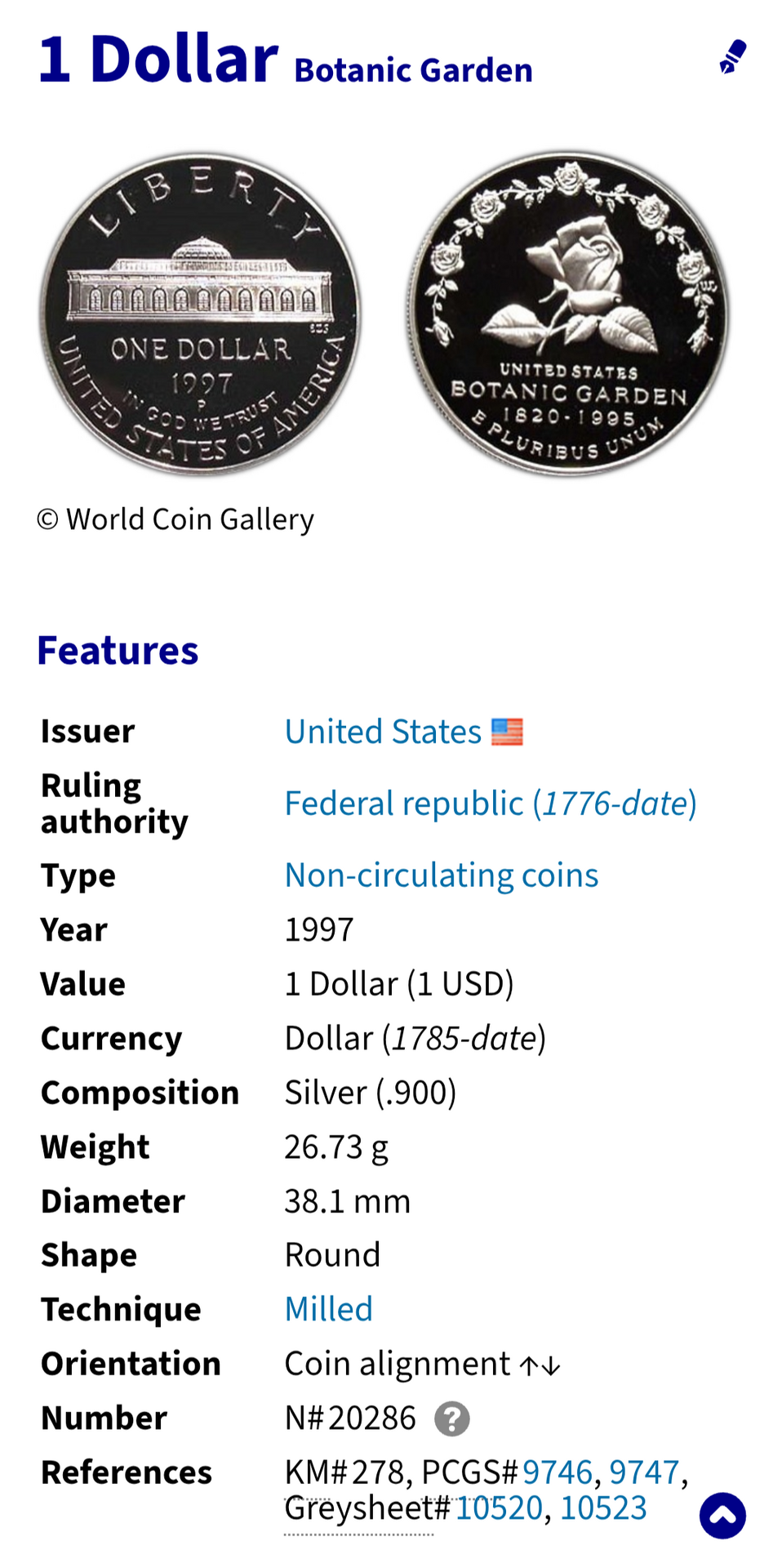Screen dimensions: 782x1568
Task: Open Non-circulating coins type link
Action: 441,875
